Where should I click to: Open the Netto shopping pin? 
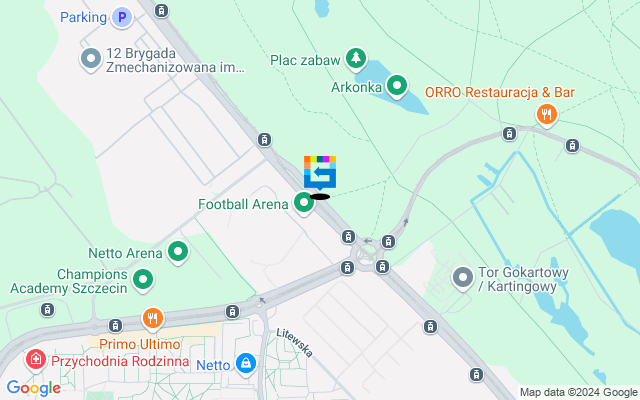coord(245,365)
